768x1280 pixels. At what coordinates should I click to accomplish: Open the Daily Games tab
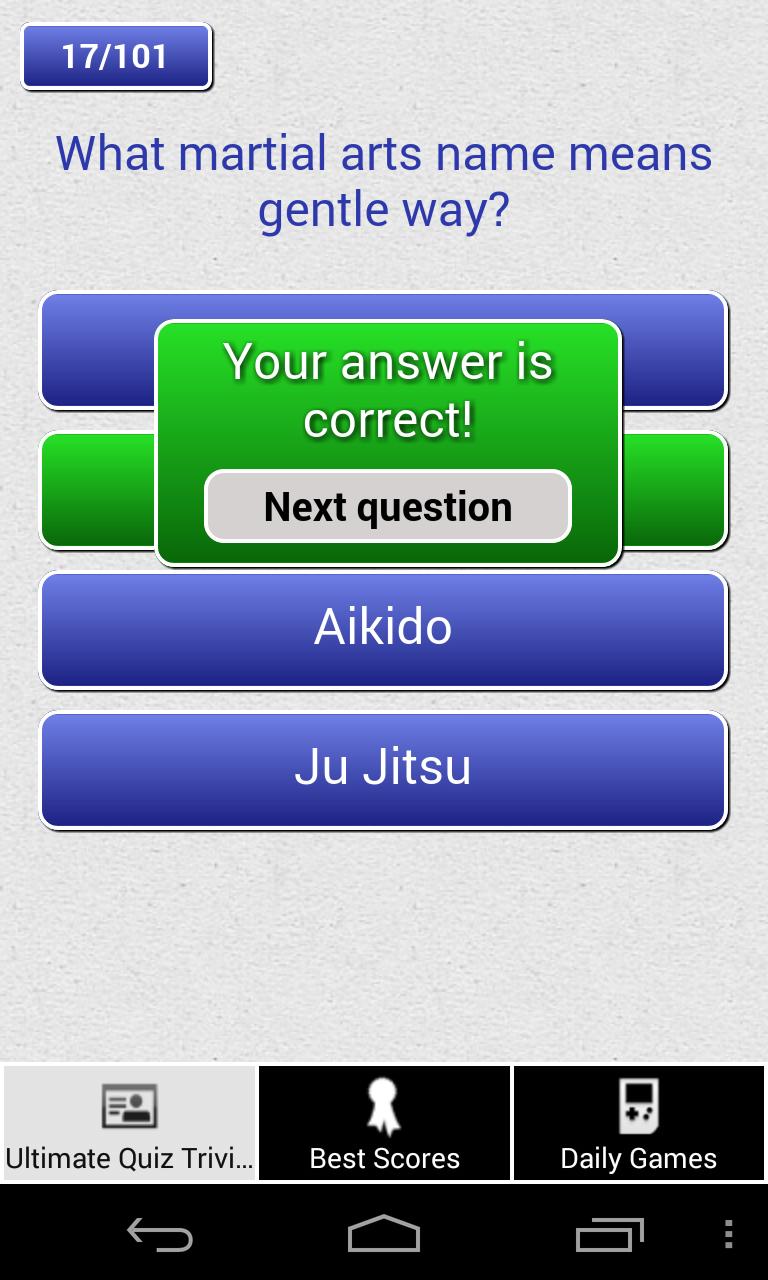click(639, 1123)
